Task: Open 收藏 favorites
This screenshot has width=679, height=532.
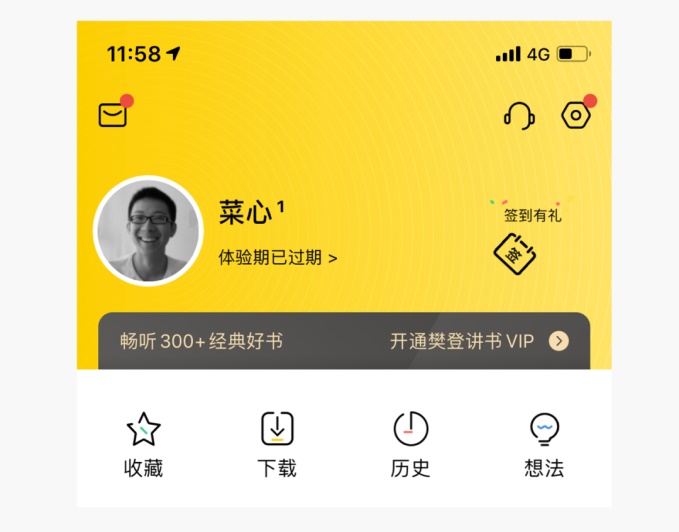Action: [x=143, y=446]
